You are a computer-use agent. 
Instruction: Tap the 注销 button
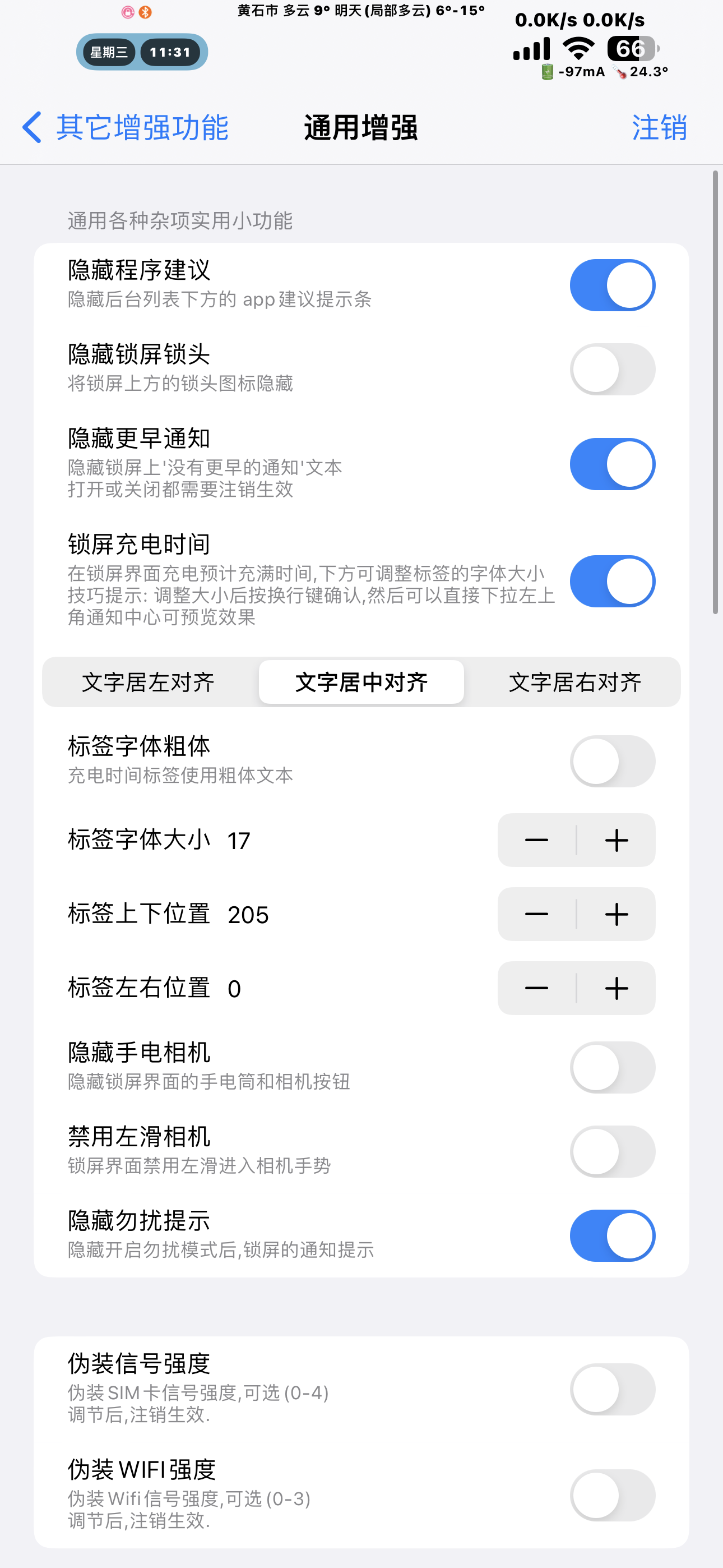659,127
